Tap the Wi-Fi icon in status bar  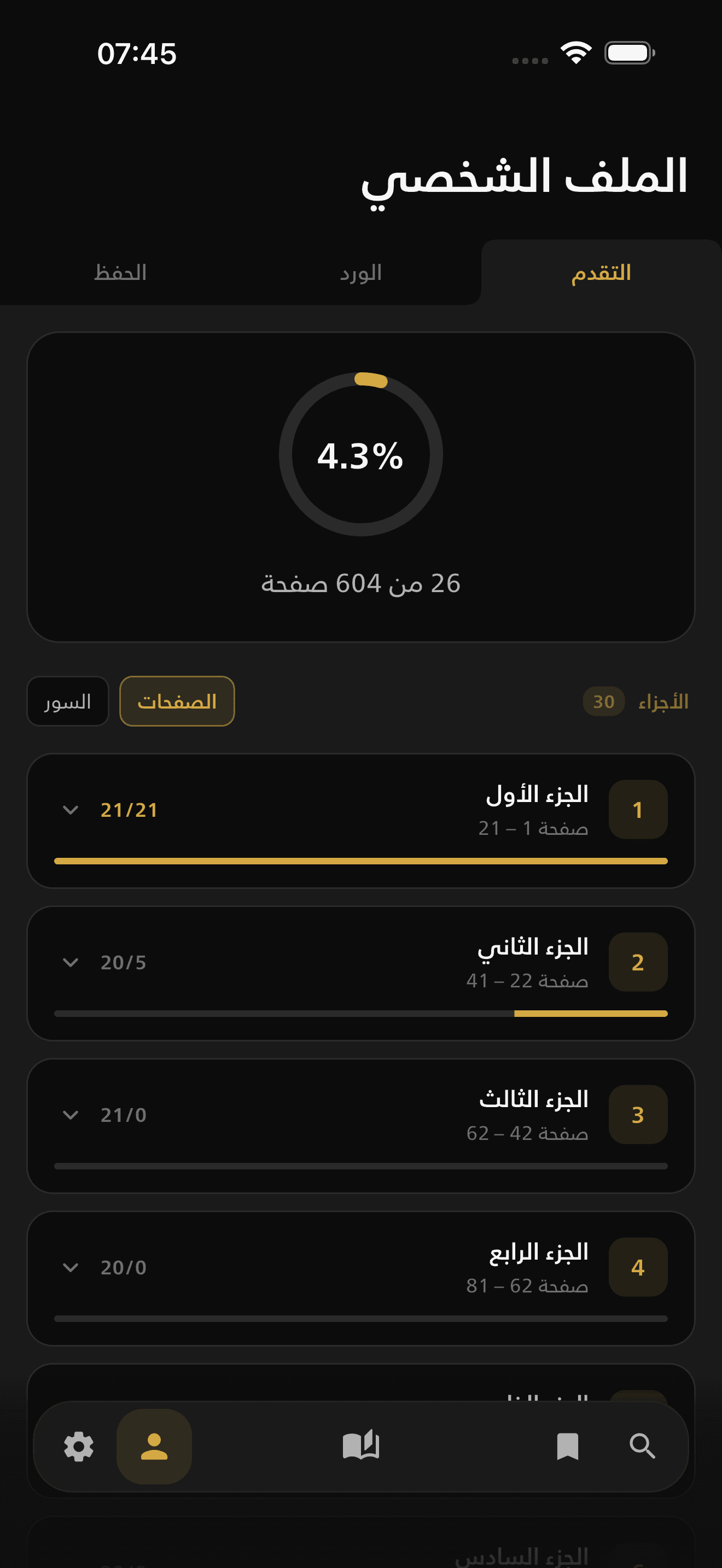[x=575, y=54]
